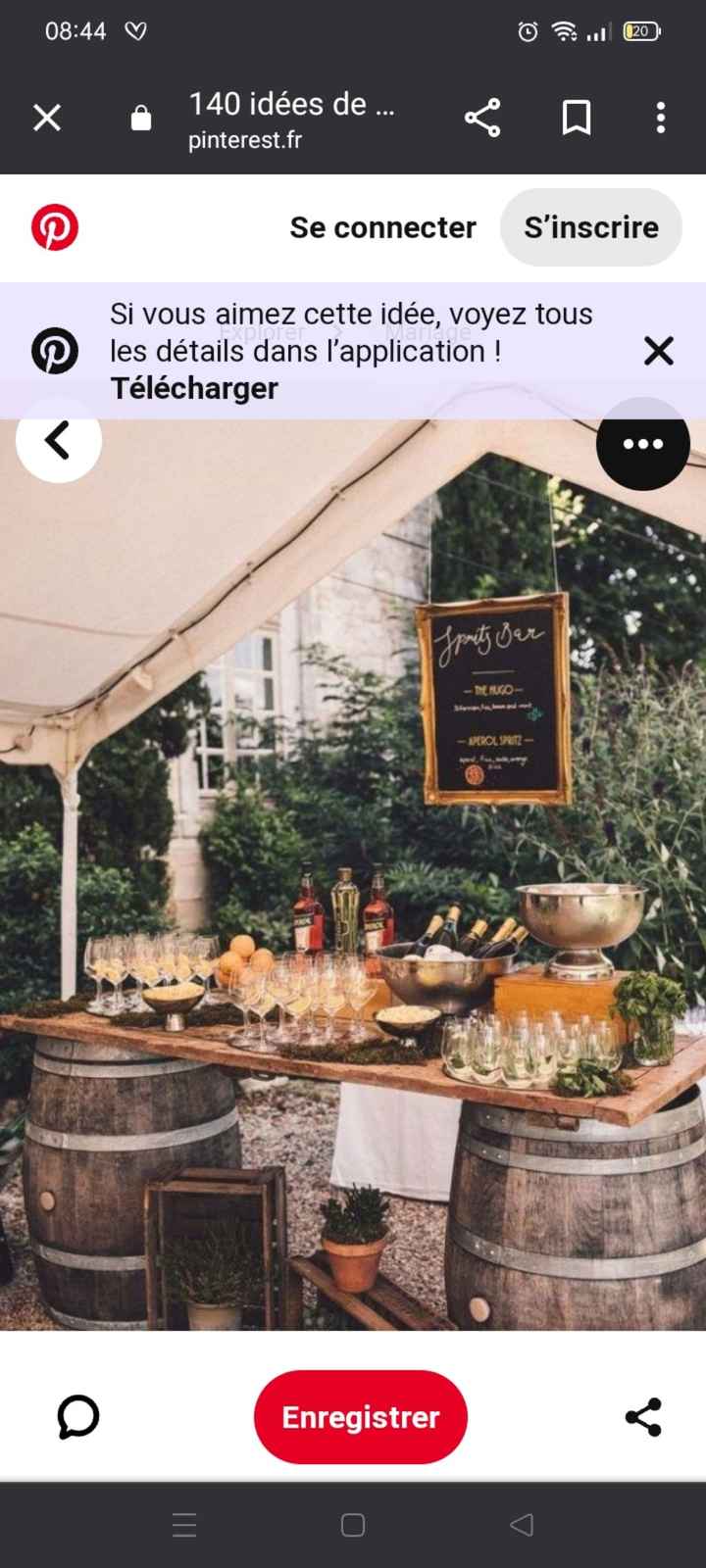
Task: Open recent apps from the navigation bar
Action: [x=184, y=1525]
